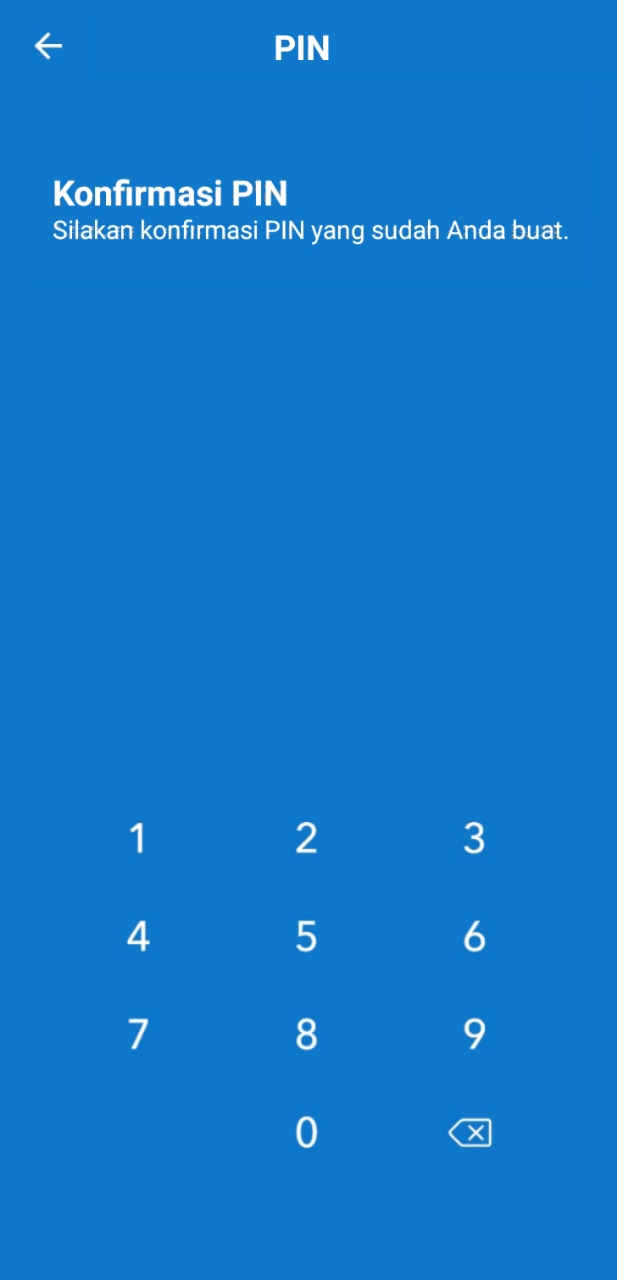Enter digit 4 for the PIN
Viewport: 617px width, 1280px height.
pyautogui.click(x=138, y=936)
